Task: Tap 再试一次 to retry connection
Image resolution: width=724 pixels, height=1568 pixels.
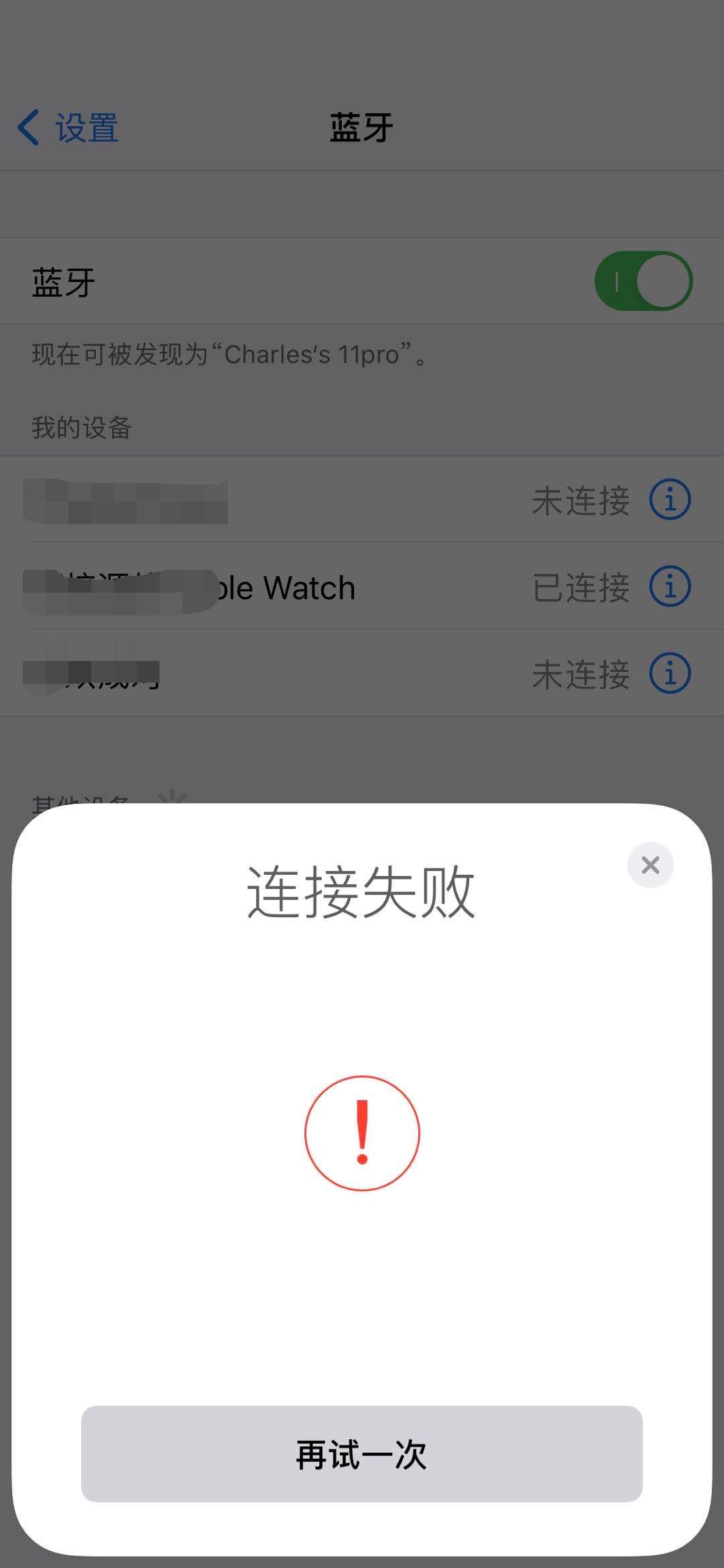Action: point(361,1453)
